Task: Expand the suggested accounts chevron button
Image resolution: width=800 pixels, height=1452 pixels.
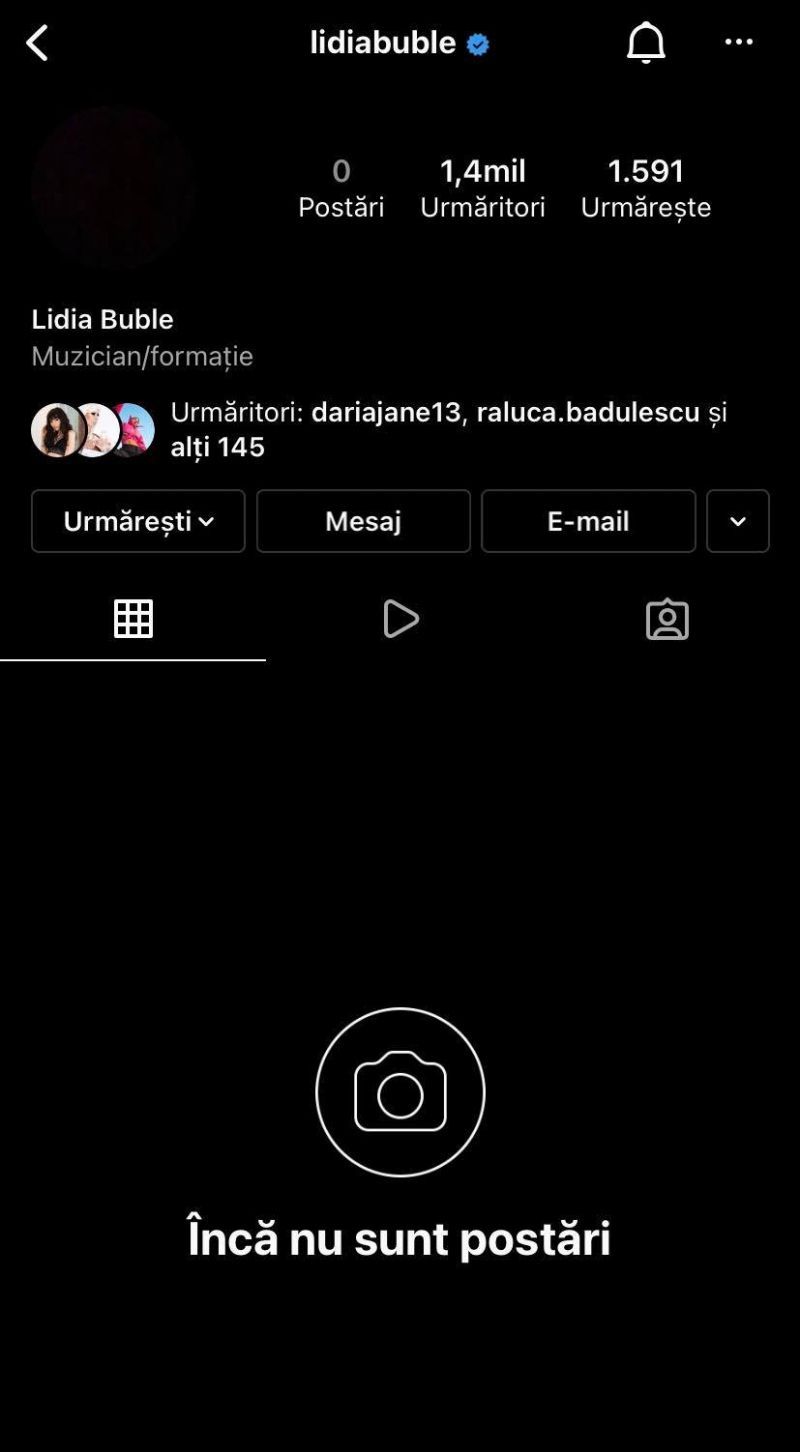Action: [738, 521]
